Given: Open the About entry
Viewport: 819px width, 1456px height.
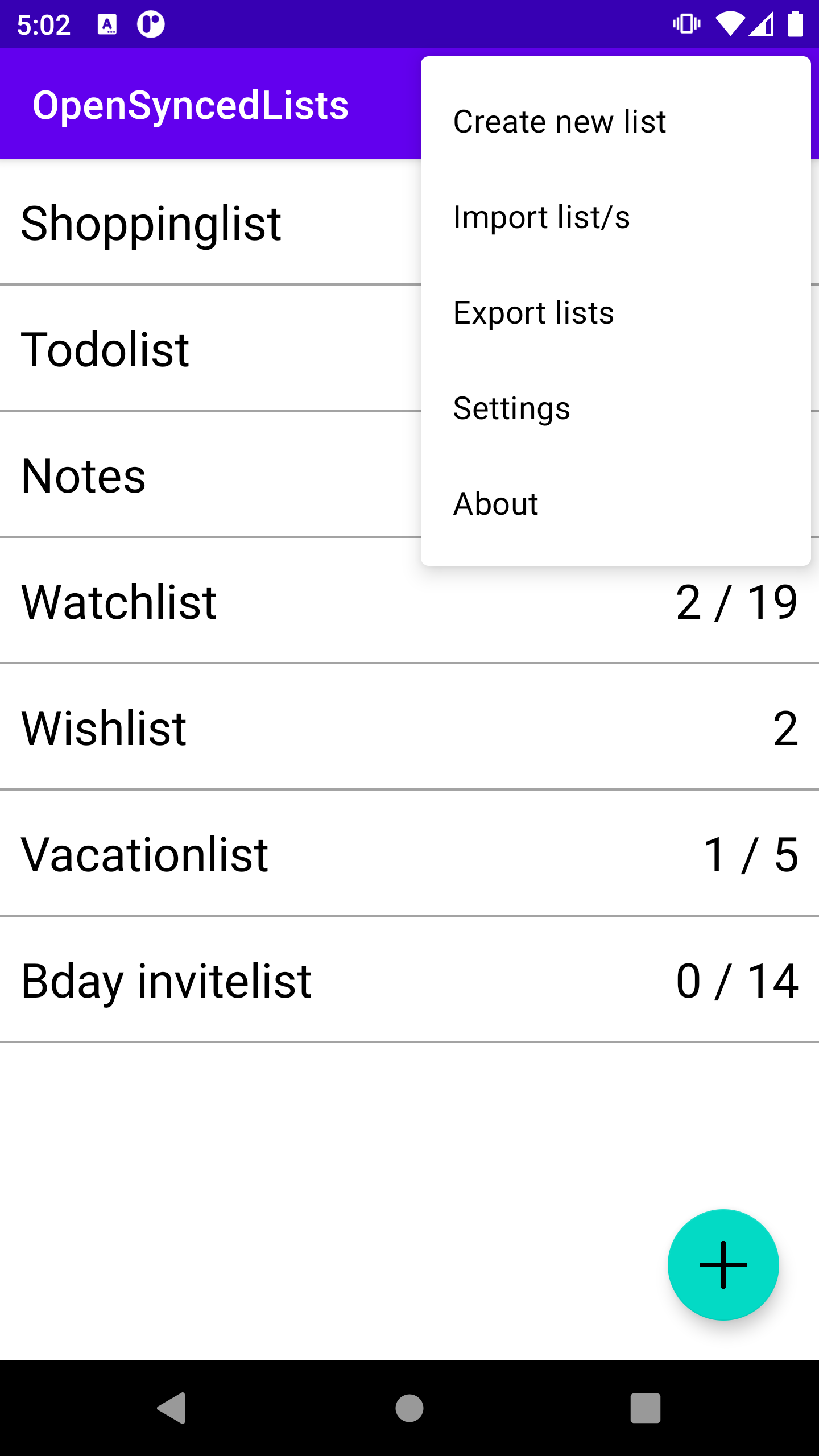Looking at the screenshot, I should (615, 504).
